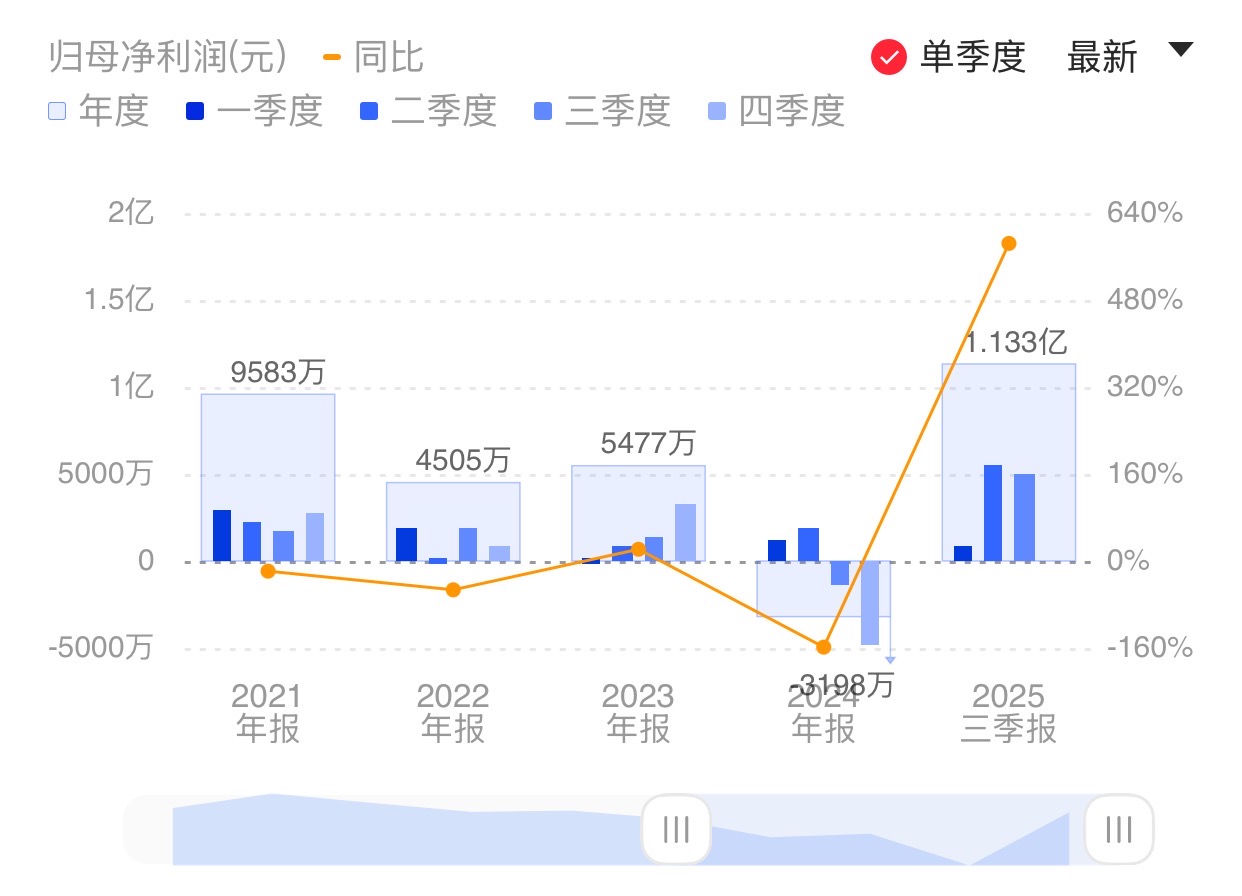Select the 2023 年报 annual bar
This screenshot has width=1242, height=896.
click(x=638, y=490)
